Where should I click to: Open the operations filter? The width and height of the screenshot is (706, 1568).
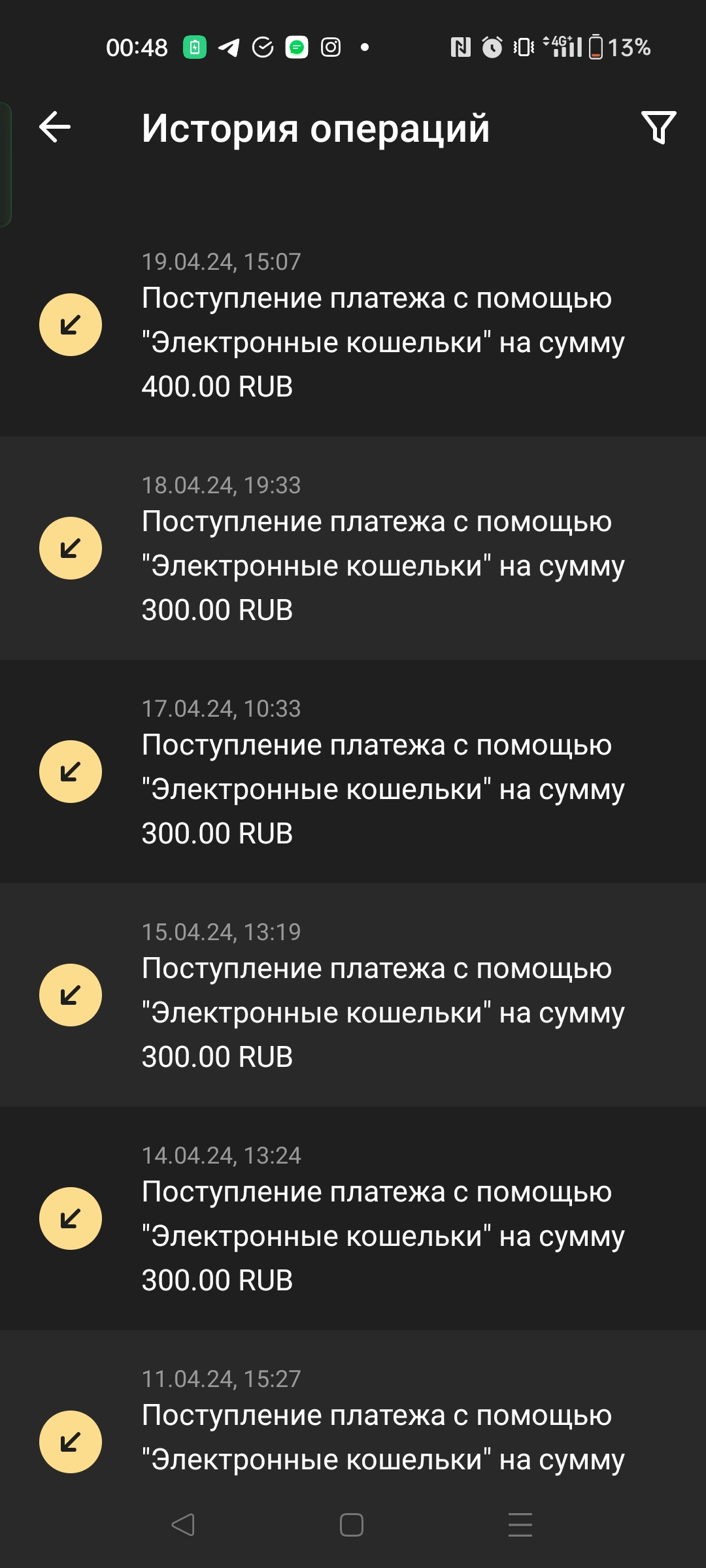coord(658,127)
